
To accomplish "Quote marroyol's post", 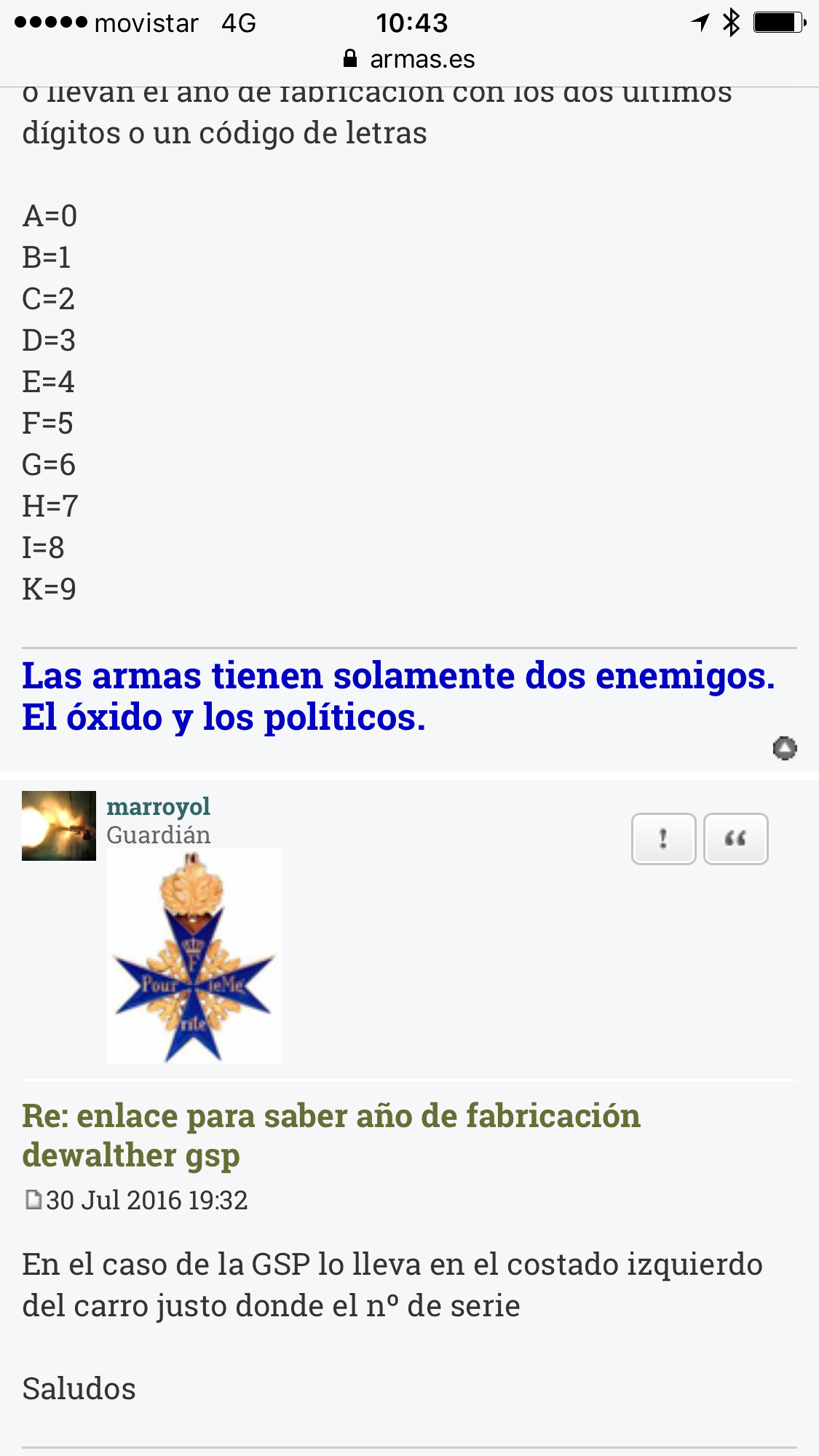I will [735, 839].
